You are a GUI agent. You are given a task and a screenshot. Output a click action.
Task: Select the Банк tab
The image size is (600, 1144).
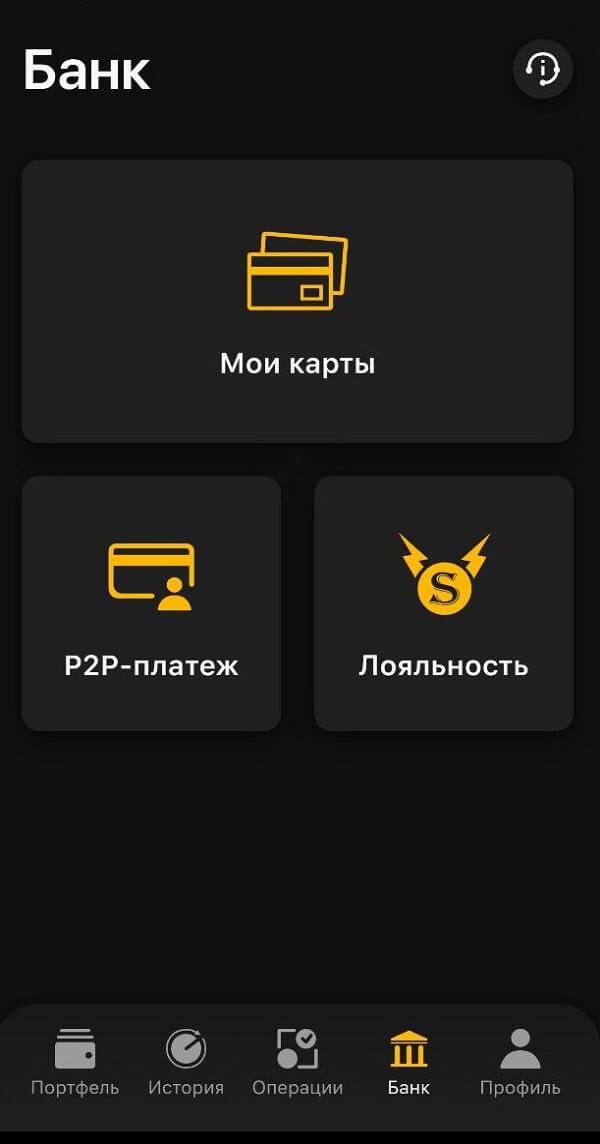pos(408,1061)
